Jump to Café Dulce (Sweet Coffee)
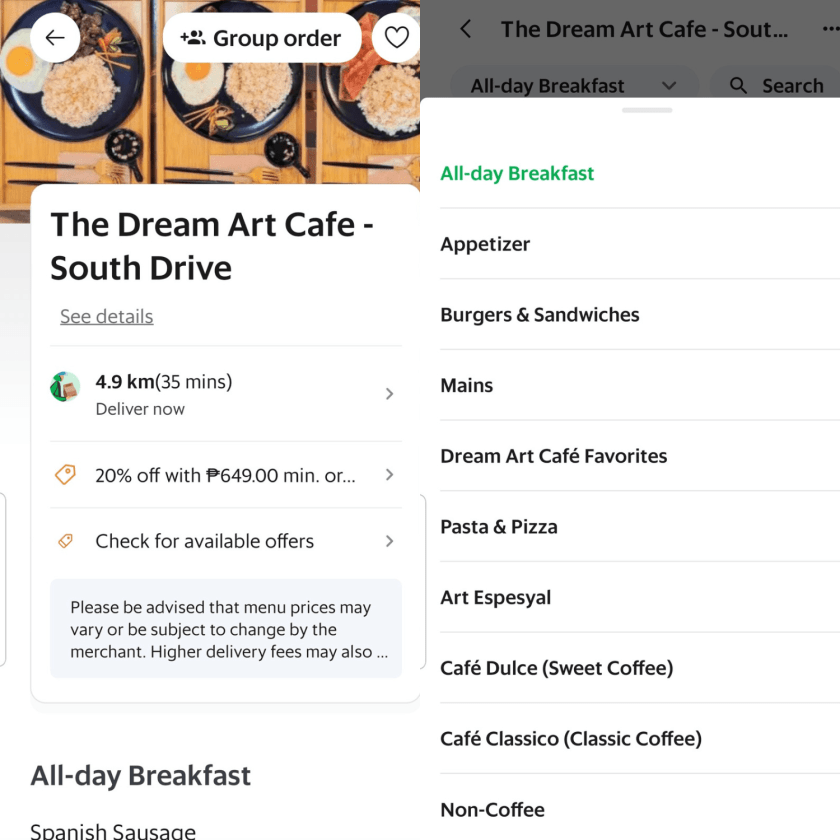Screen dimensions: 840x840 pyautogui.click(x=556, y=668)
